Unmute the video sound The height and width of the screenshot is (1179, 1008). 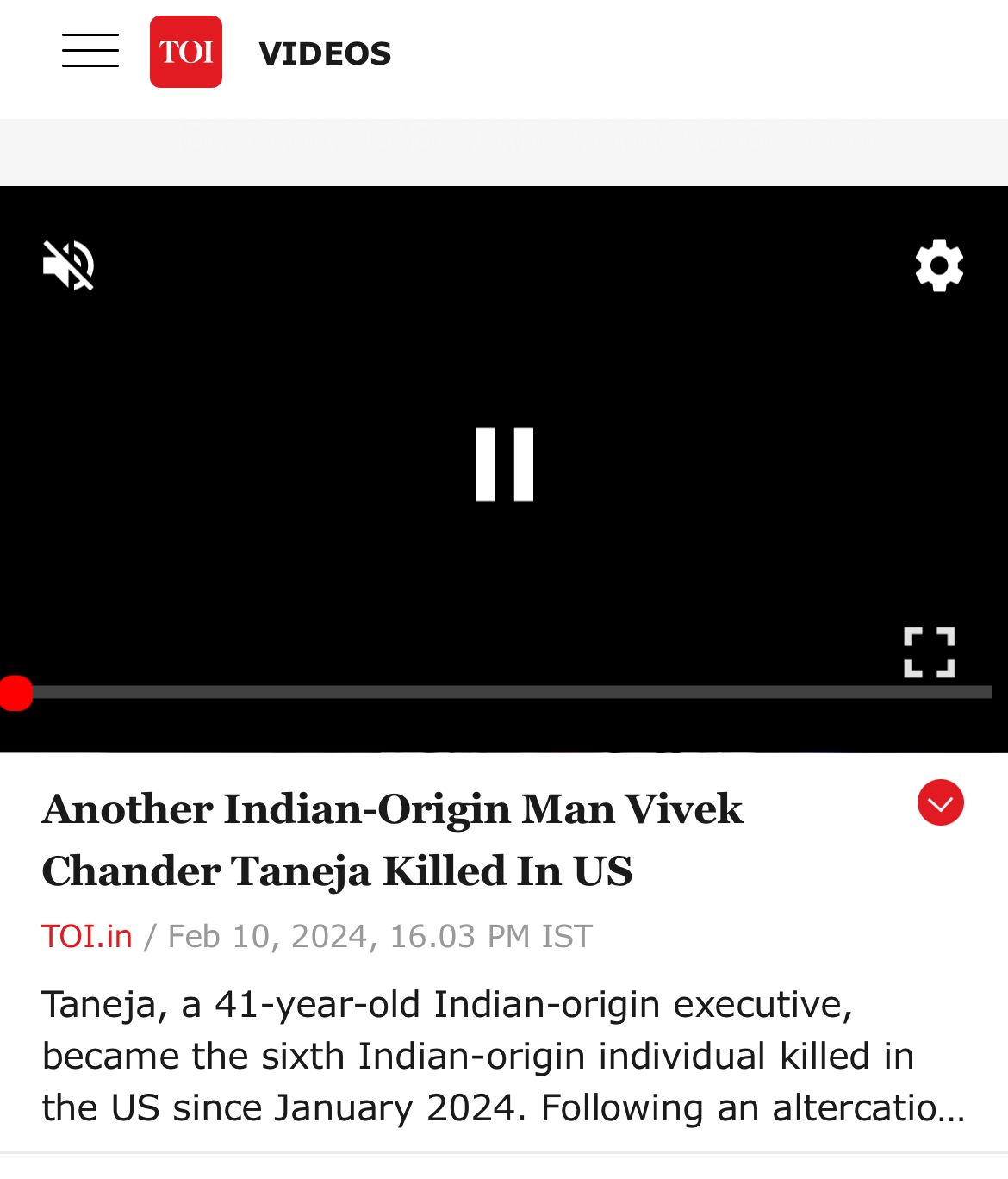click(x=69, y=265)
